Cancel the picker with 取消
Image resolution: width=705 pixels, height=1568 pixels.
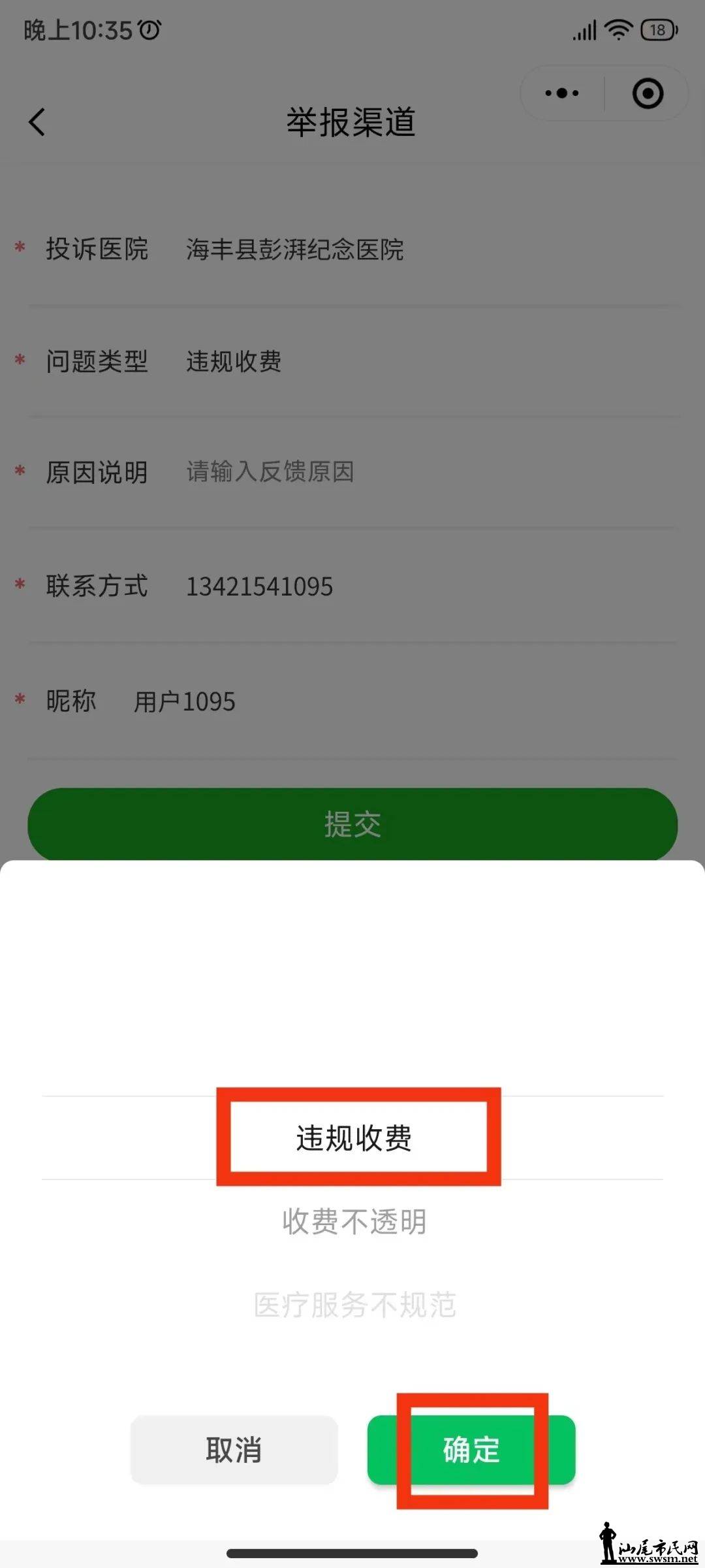point(234,1450)
